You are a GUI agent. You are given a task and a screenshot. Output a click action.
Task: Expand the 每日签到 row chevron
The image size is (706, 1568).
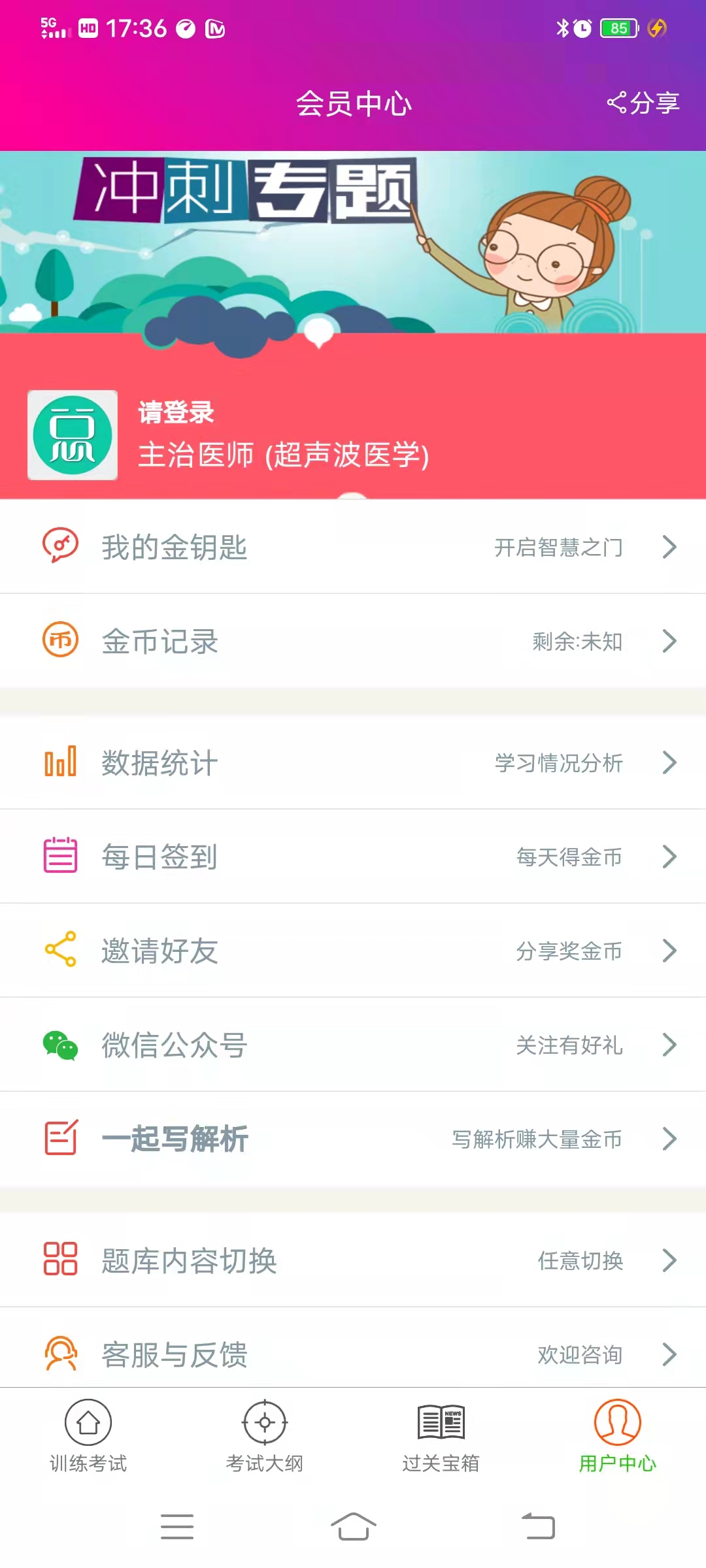[669, 857]
